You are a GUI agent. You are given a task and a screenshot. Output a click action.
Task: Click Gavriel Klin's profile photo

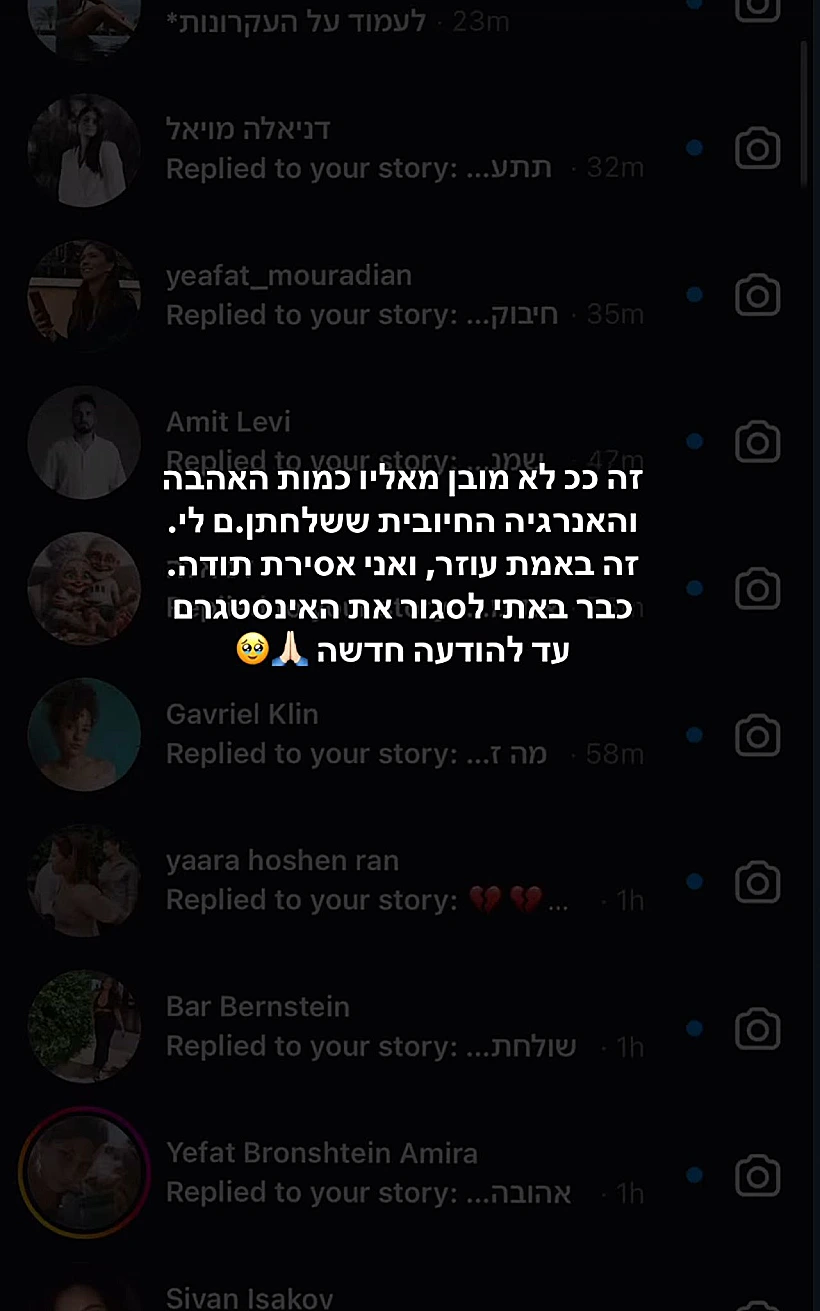[84, 735]
